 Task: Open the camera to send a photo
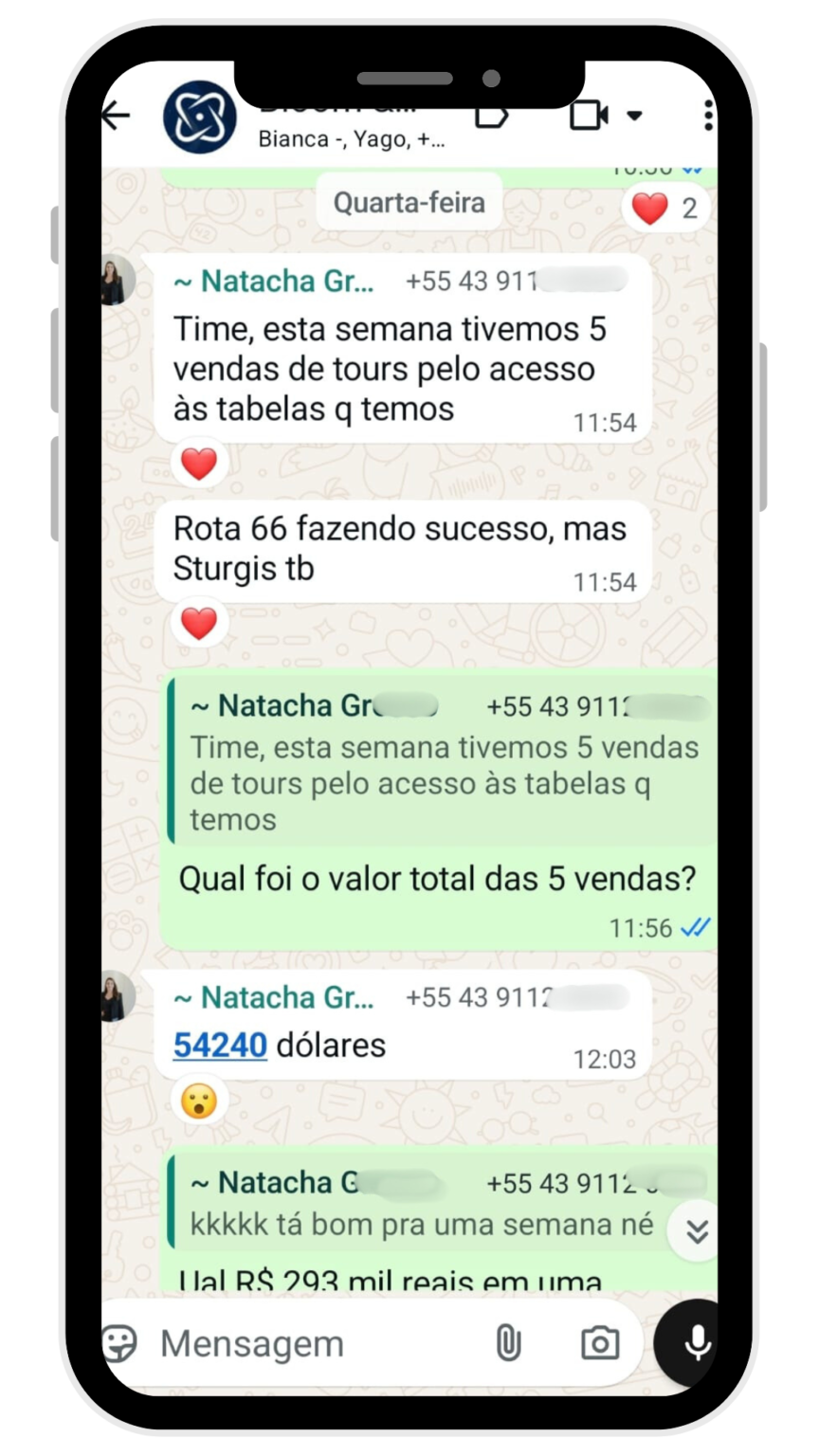pyautogui.click(x=599, y=1342)
